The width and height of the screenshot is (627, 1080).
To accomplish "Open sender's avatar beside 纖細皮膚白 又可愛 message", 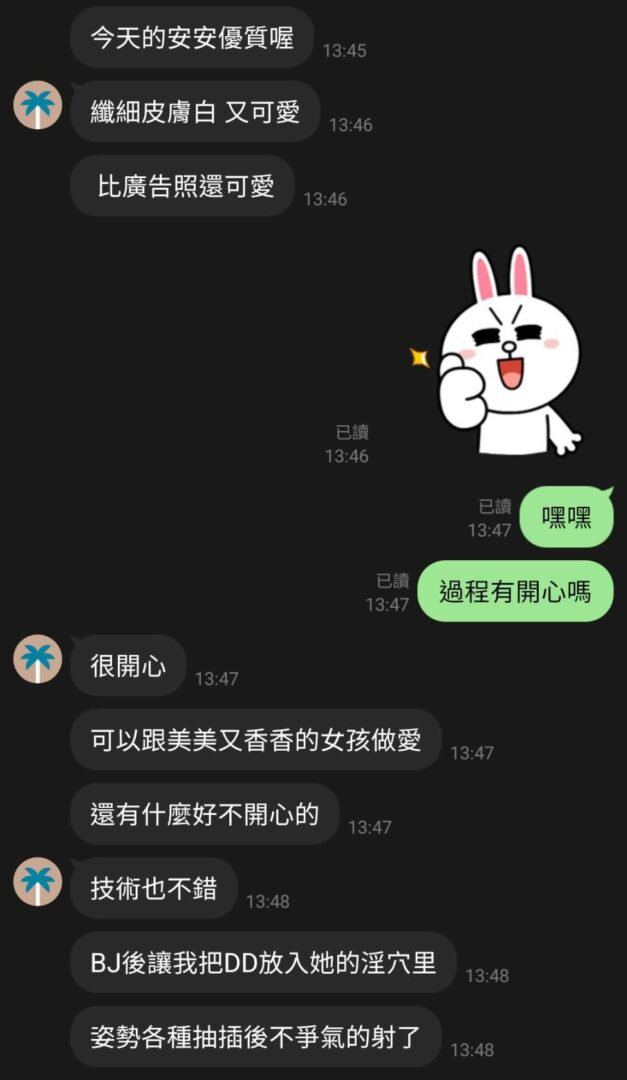I will tap(37, 105).
